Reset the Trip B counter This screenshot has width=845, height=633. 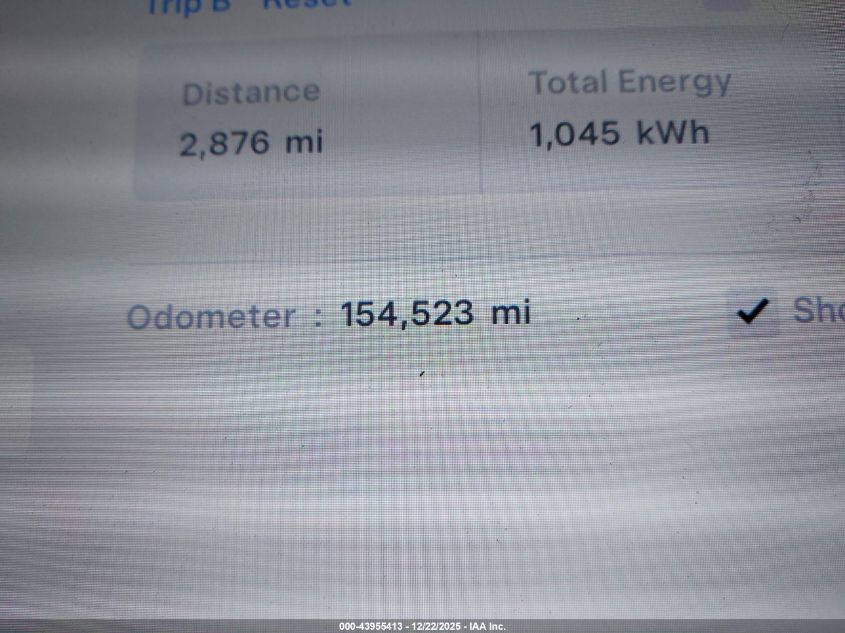(305, 3)
